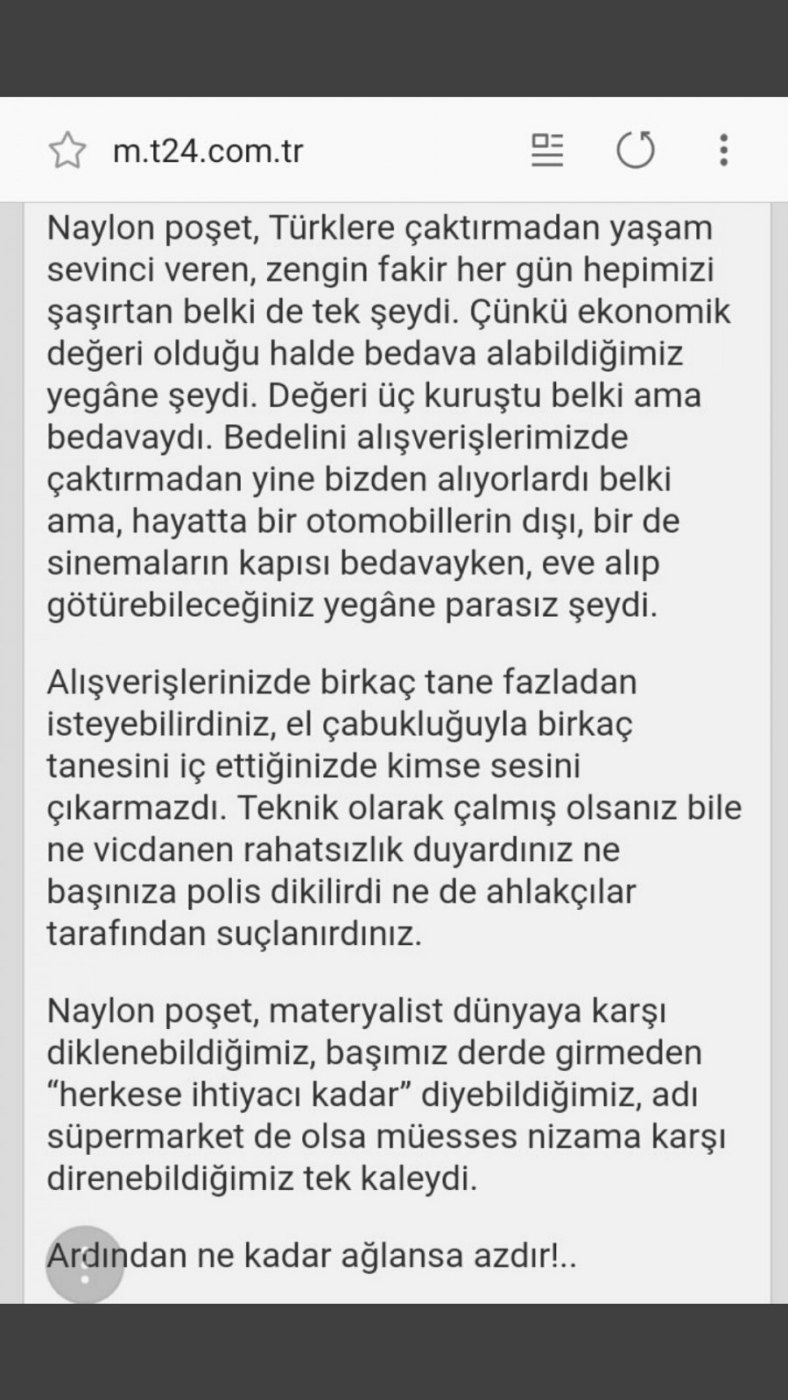Tap the floating round button with dots

pos(85,1264)
